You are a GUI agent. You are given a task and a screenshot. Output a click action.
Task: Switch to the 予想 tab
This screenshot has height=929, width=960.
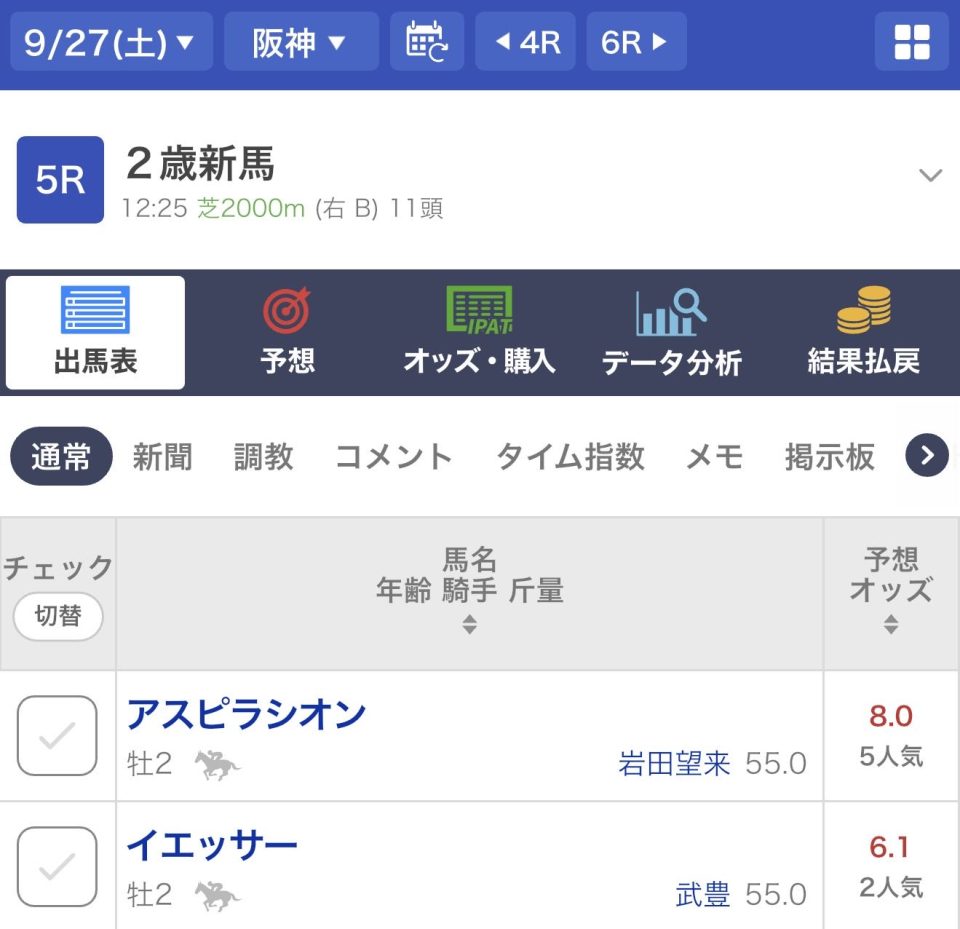point(287,333)
